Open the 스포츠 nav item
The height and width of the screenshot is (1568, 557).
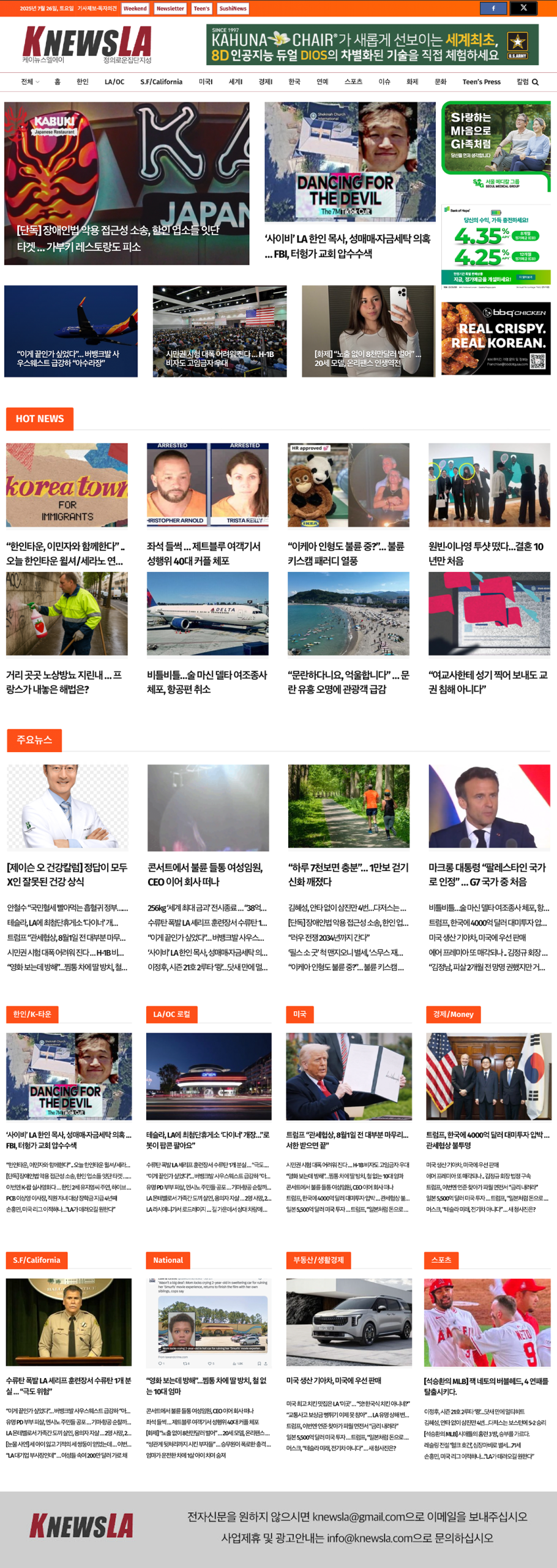[353, 82]
